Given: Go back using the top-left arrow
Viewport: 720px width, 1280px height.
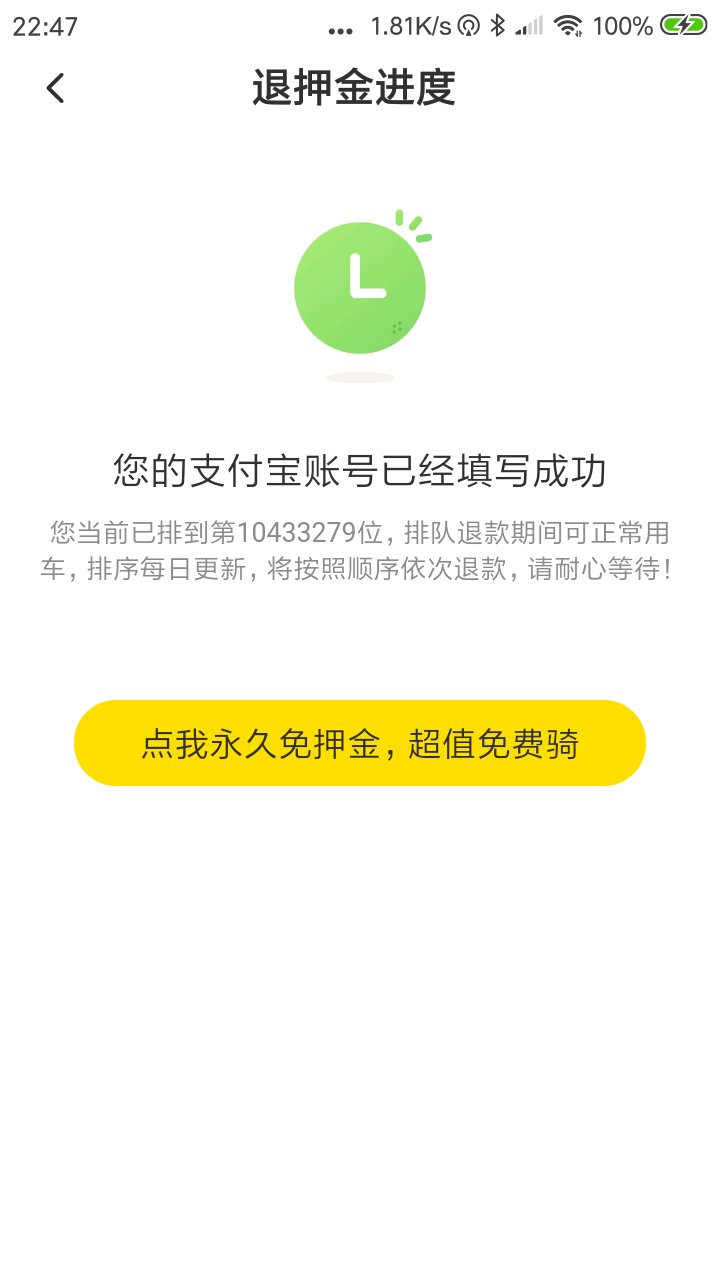Looking at the screenshot, I should 55,88.
